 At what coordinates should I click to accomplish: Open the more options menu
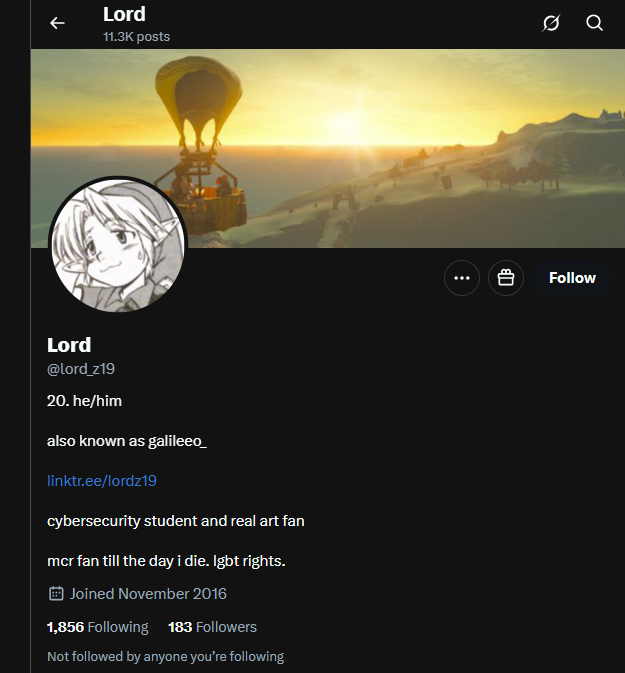462,278
